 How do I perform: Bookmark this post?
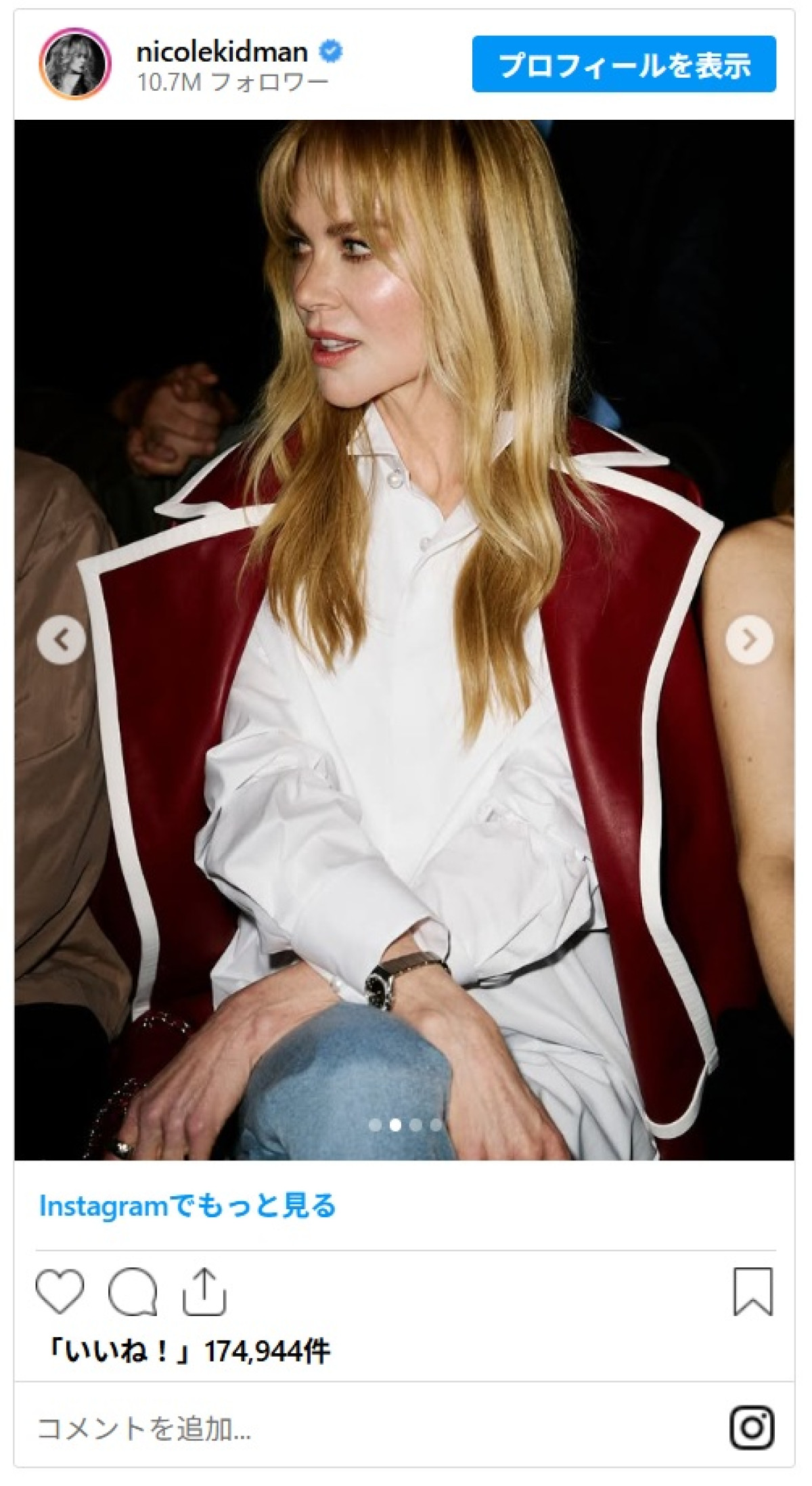[752, 1292]
